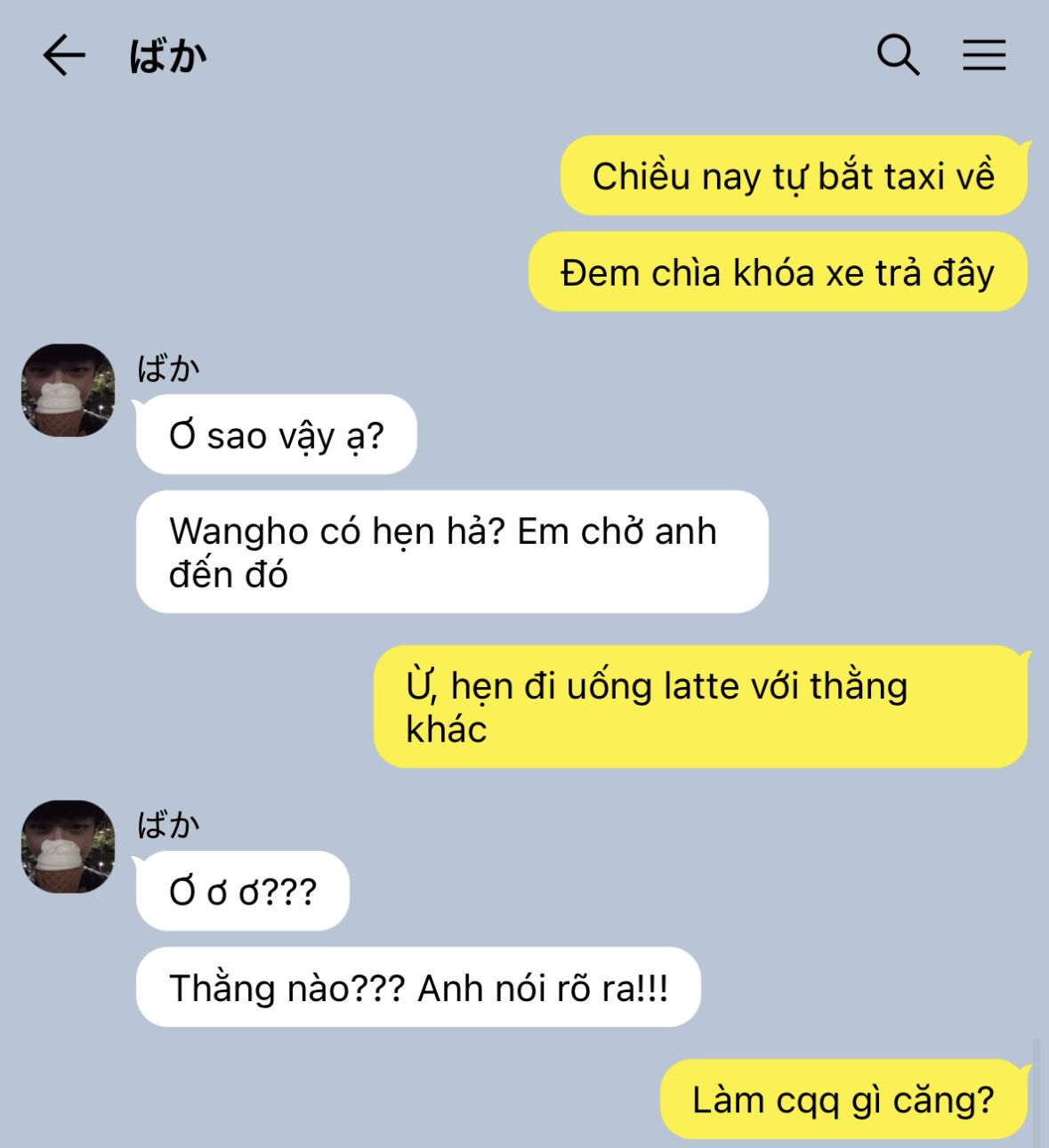Search within this conversation

tap(898, 56)
